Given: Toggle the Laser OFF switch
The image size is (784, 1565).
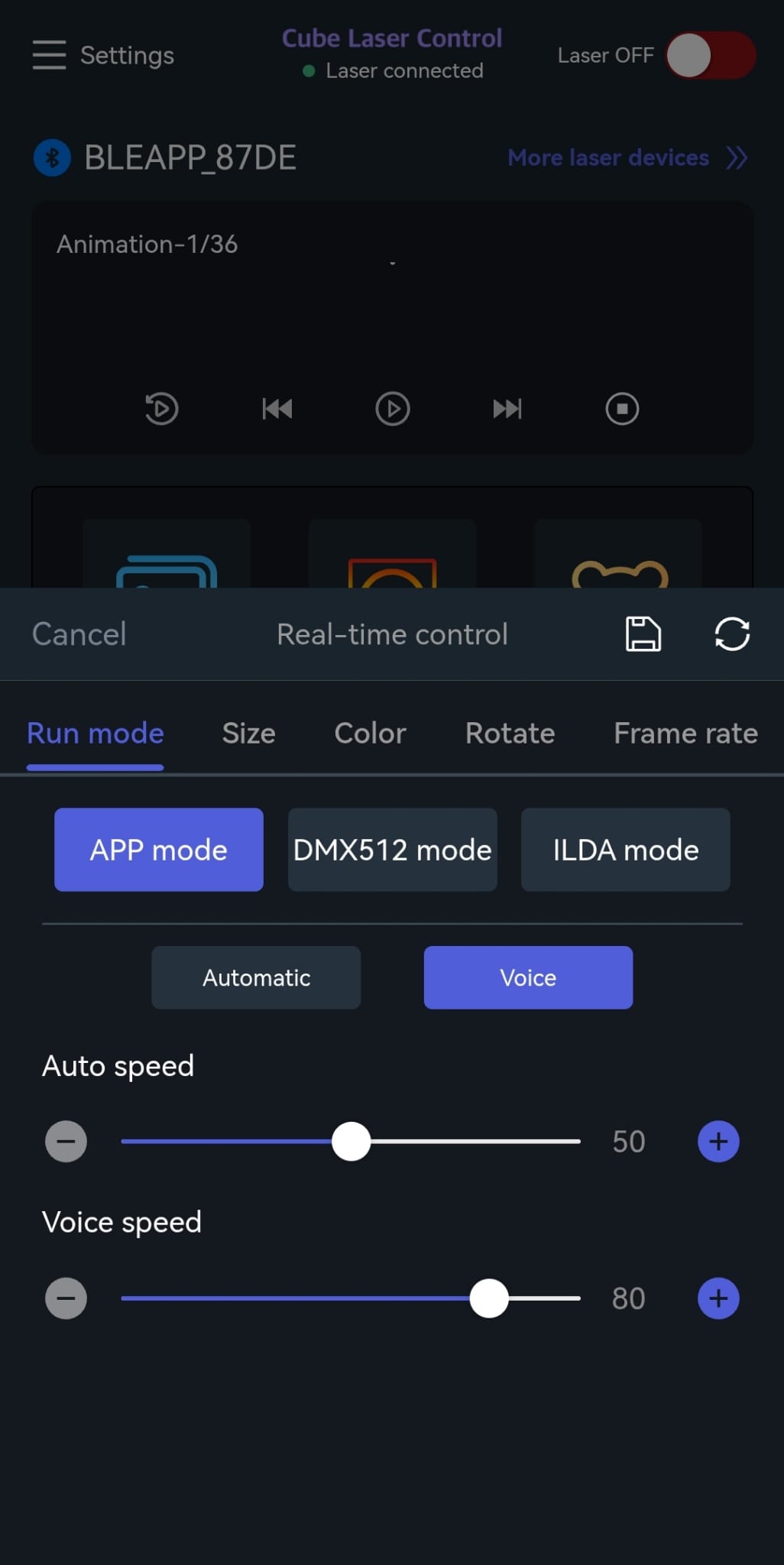Looking at the screenshot, I should [710, 55].
